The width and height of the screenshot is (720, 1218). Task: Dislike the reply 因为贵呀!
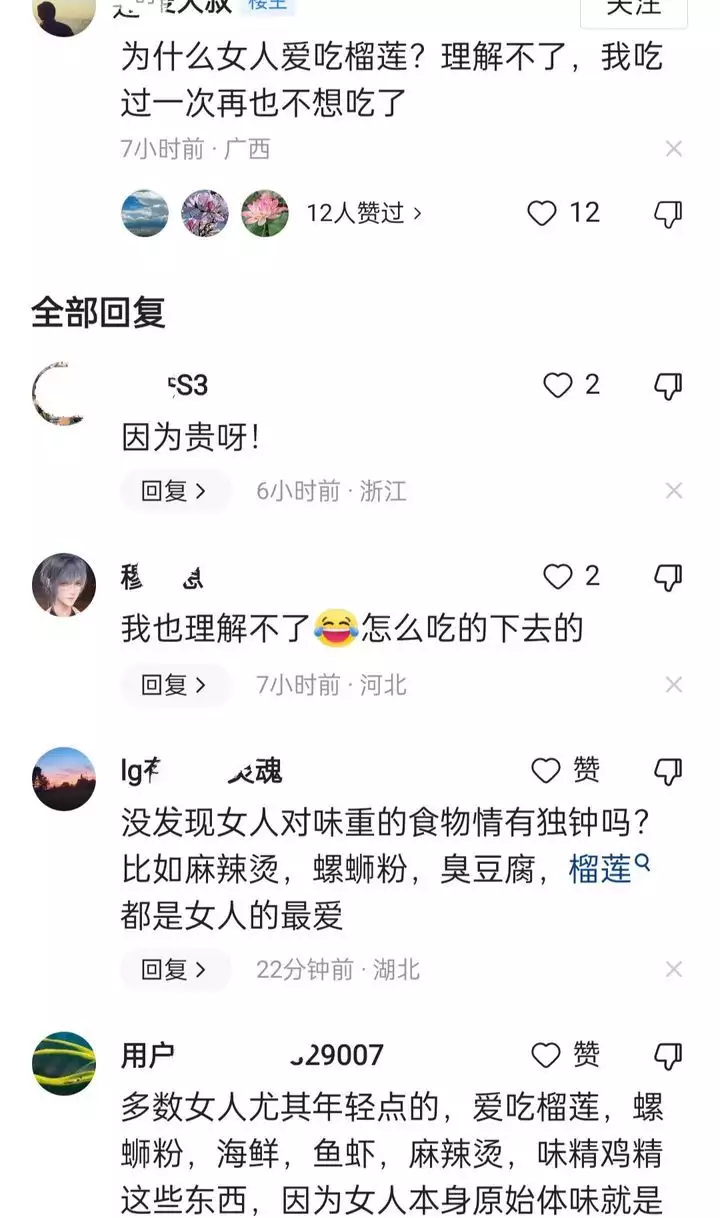tap(667, 385)
